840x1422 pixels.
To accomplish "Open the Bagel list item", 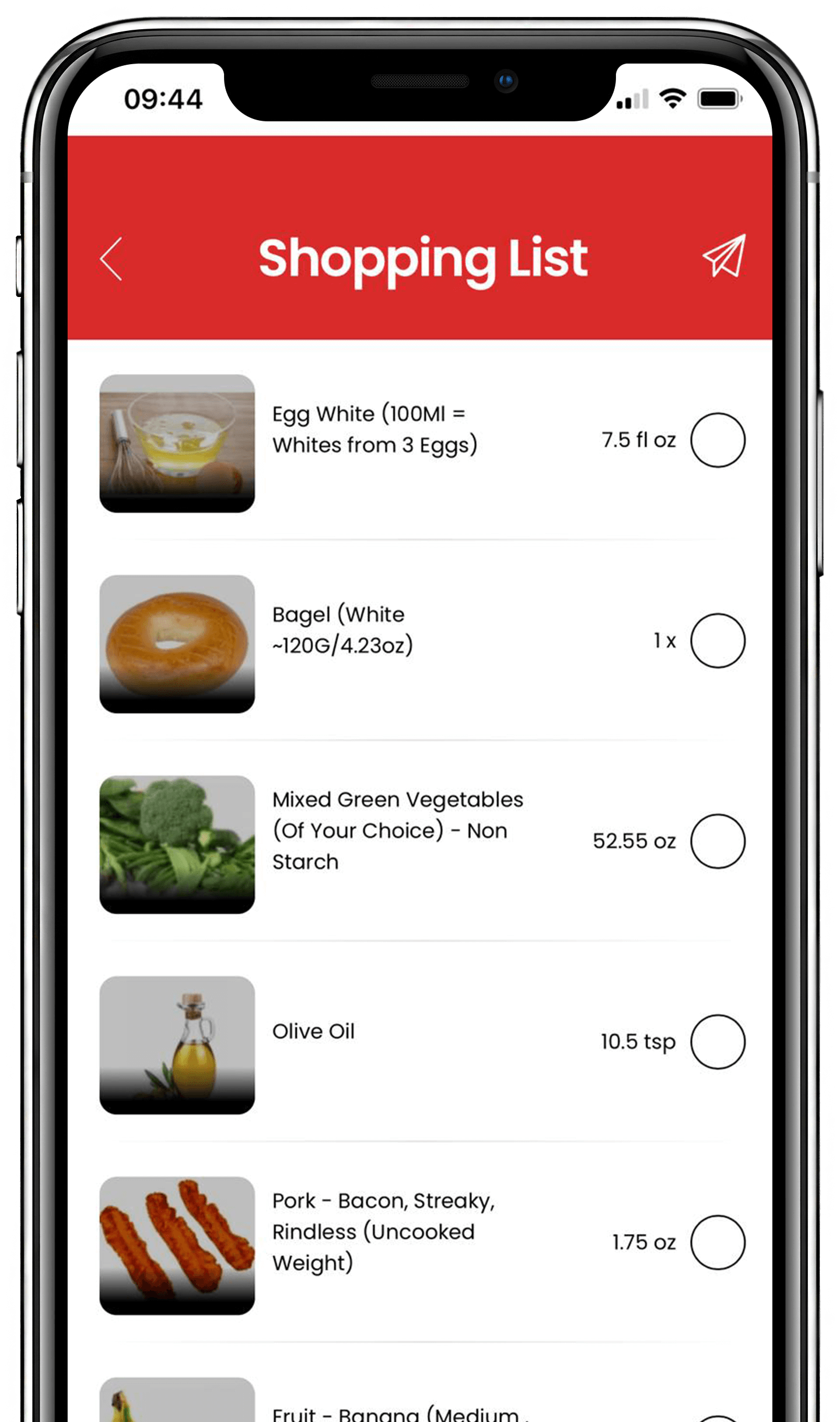I will point(343,630).
